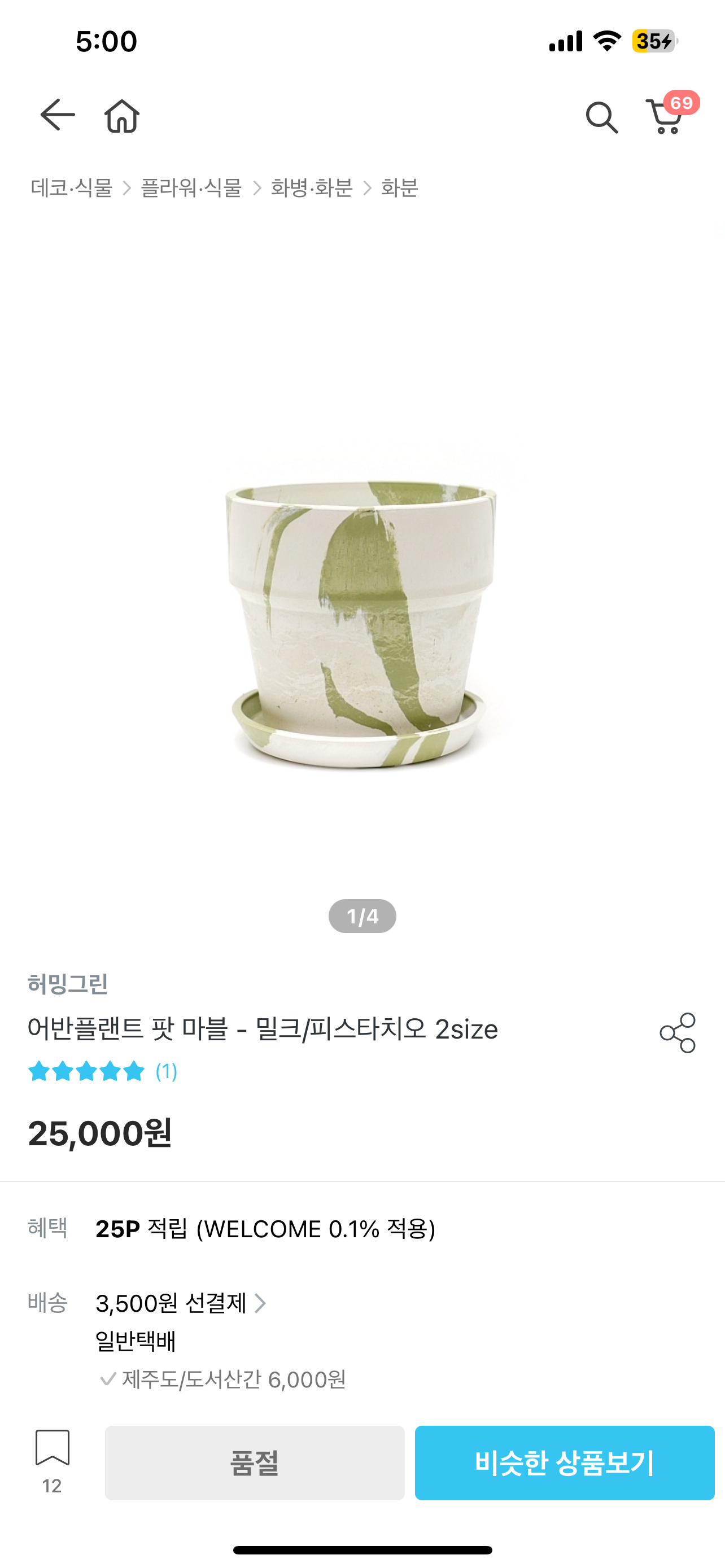Go back using the arrow icon
The width and height of the screenshot is (725, 1568).
coord(57,115)
